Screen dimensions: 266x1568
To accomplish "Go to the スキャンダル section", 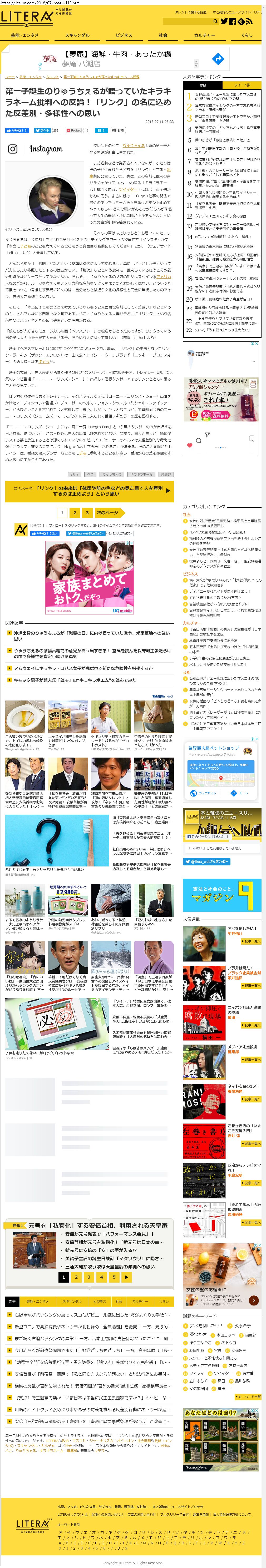I will point(77,35).
